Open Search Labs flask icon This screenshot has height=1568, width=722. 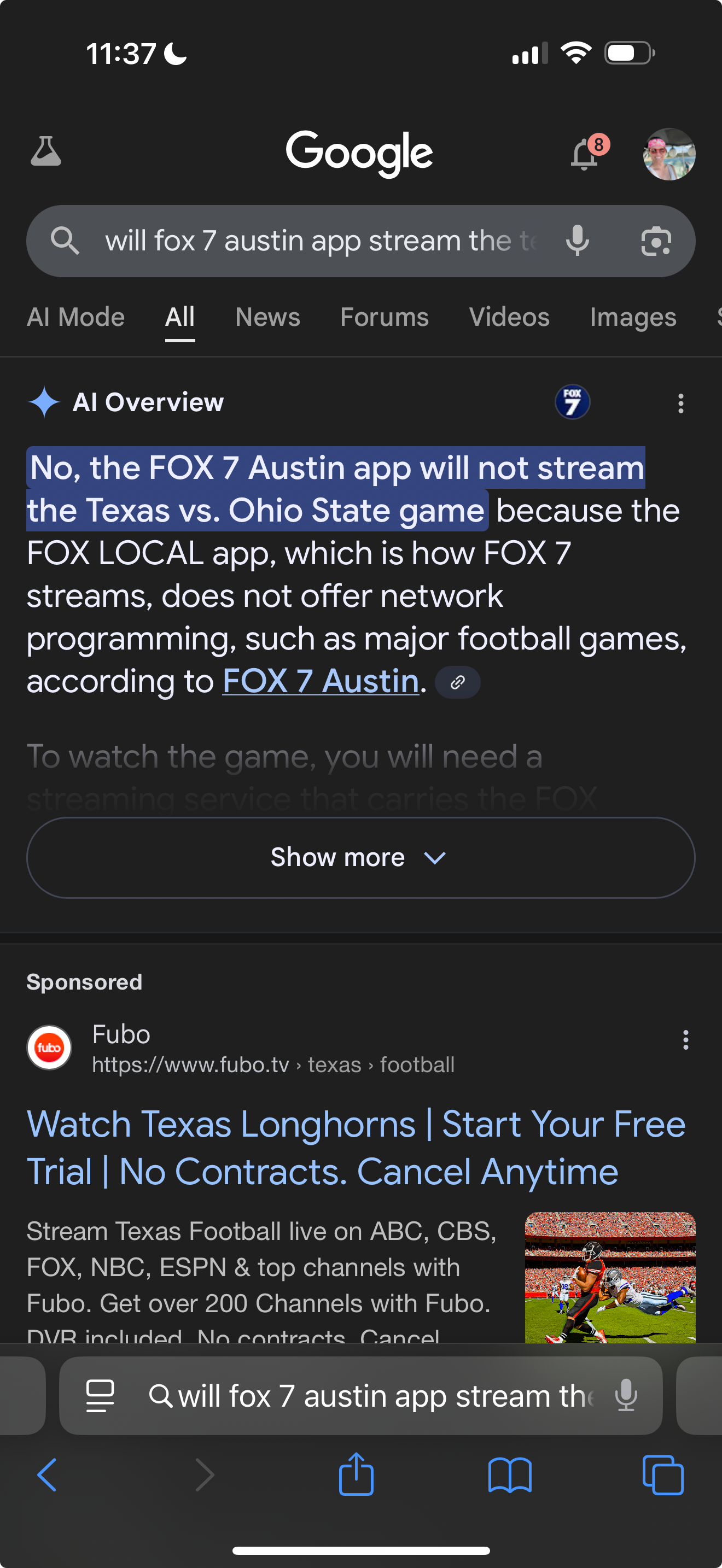[45, 151]
